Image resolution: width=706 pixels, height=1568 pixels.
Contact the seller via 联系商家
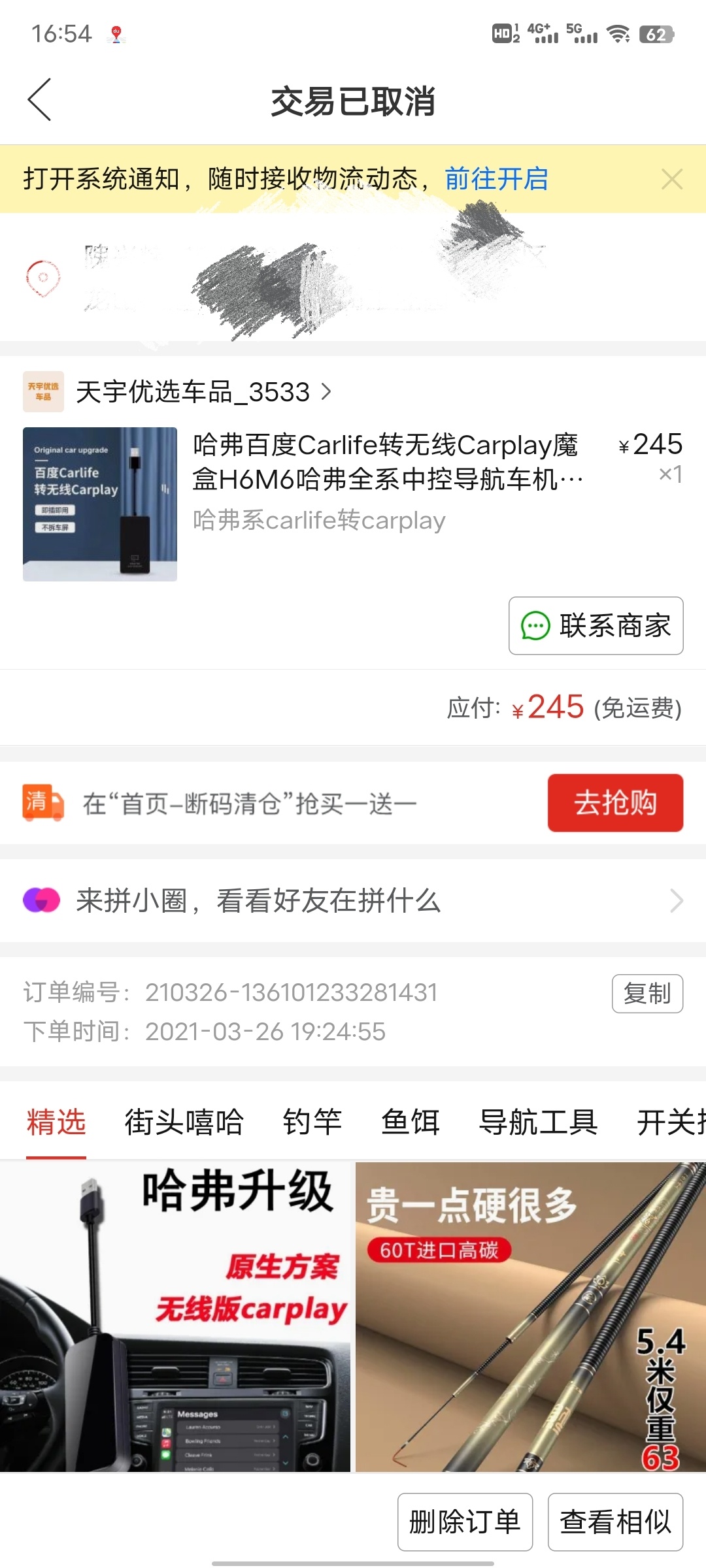tap(596, 626)
